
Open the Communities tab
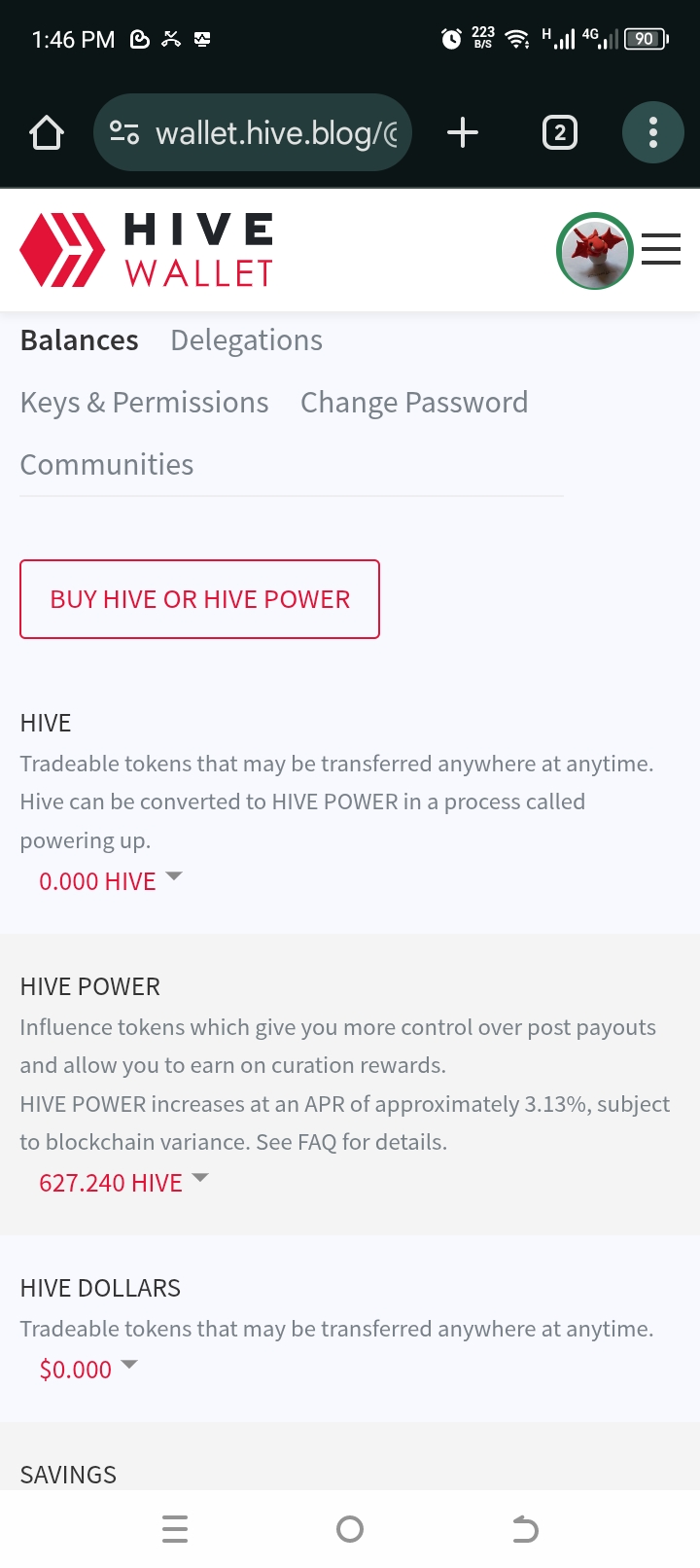tap(107, 465)
